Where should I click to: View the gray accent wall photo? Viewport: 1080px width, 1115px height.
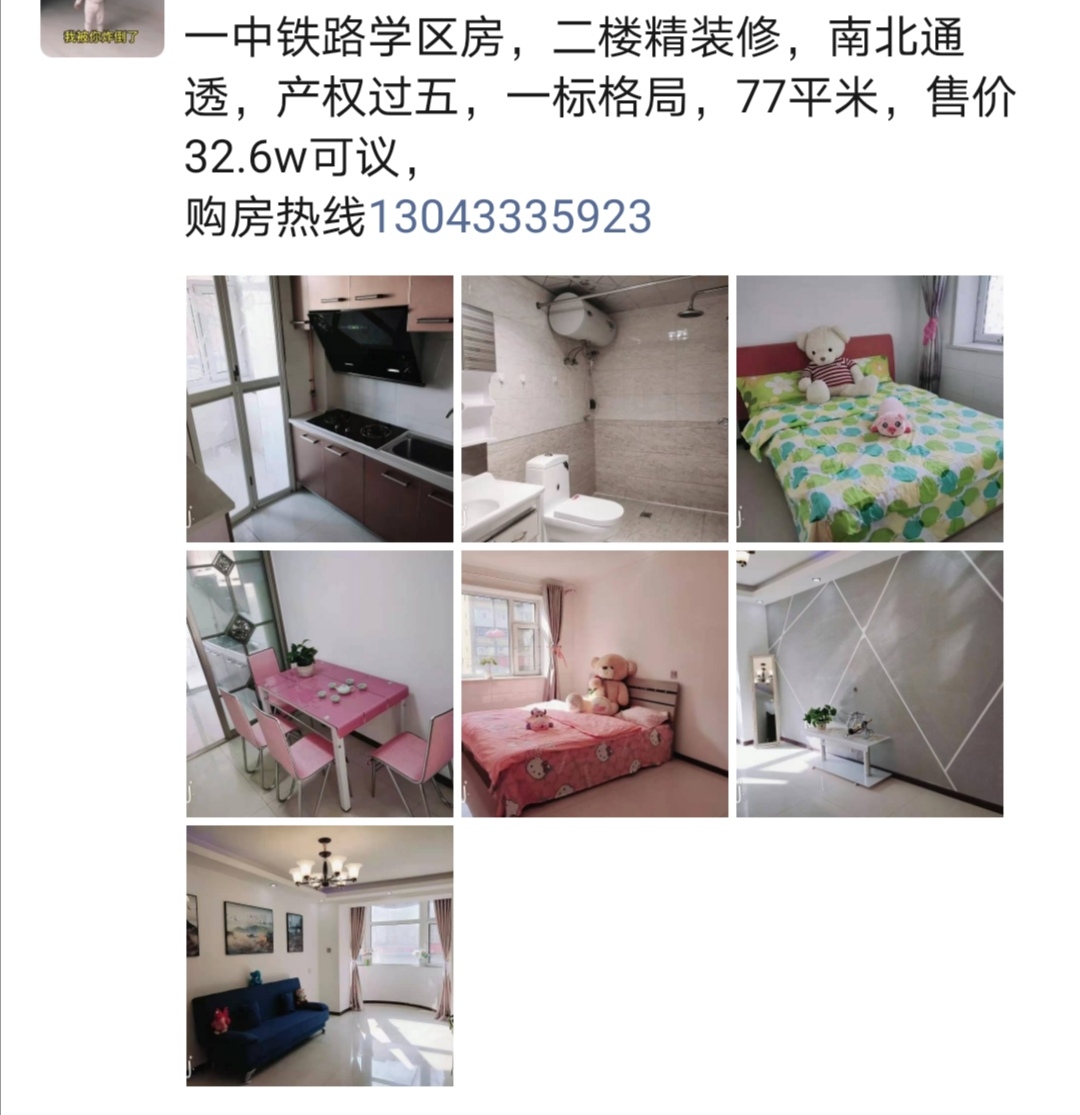pos(869,683)
